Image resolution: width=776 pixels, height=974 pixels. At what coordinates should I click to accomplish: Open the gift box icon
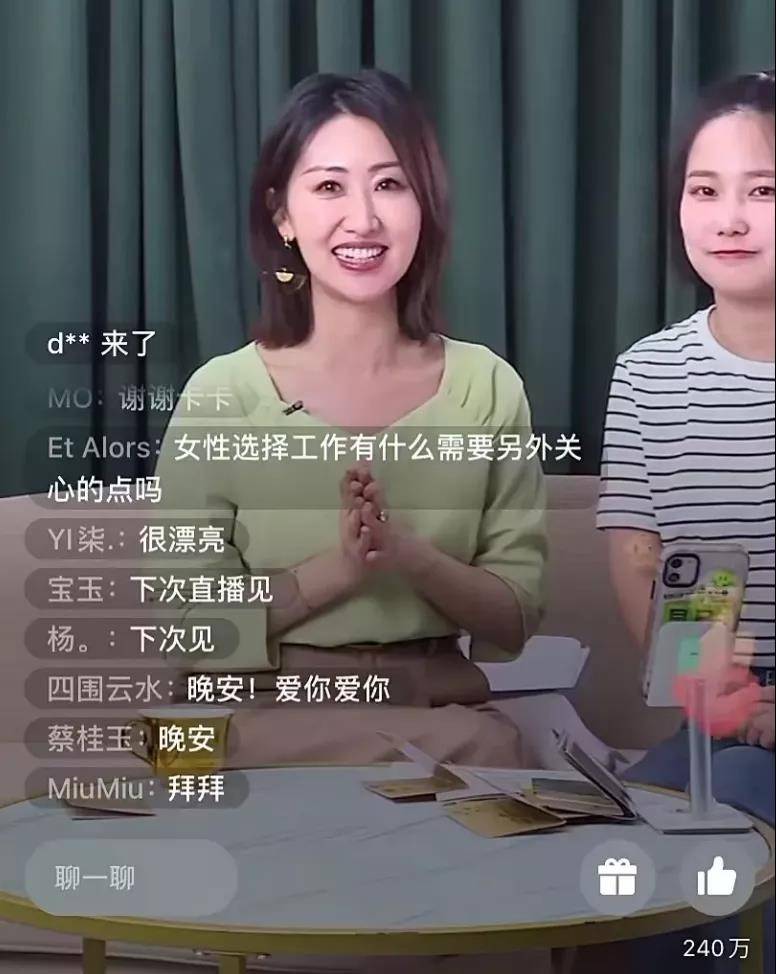[617, 878]
